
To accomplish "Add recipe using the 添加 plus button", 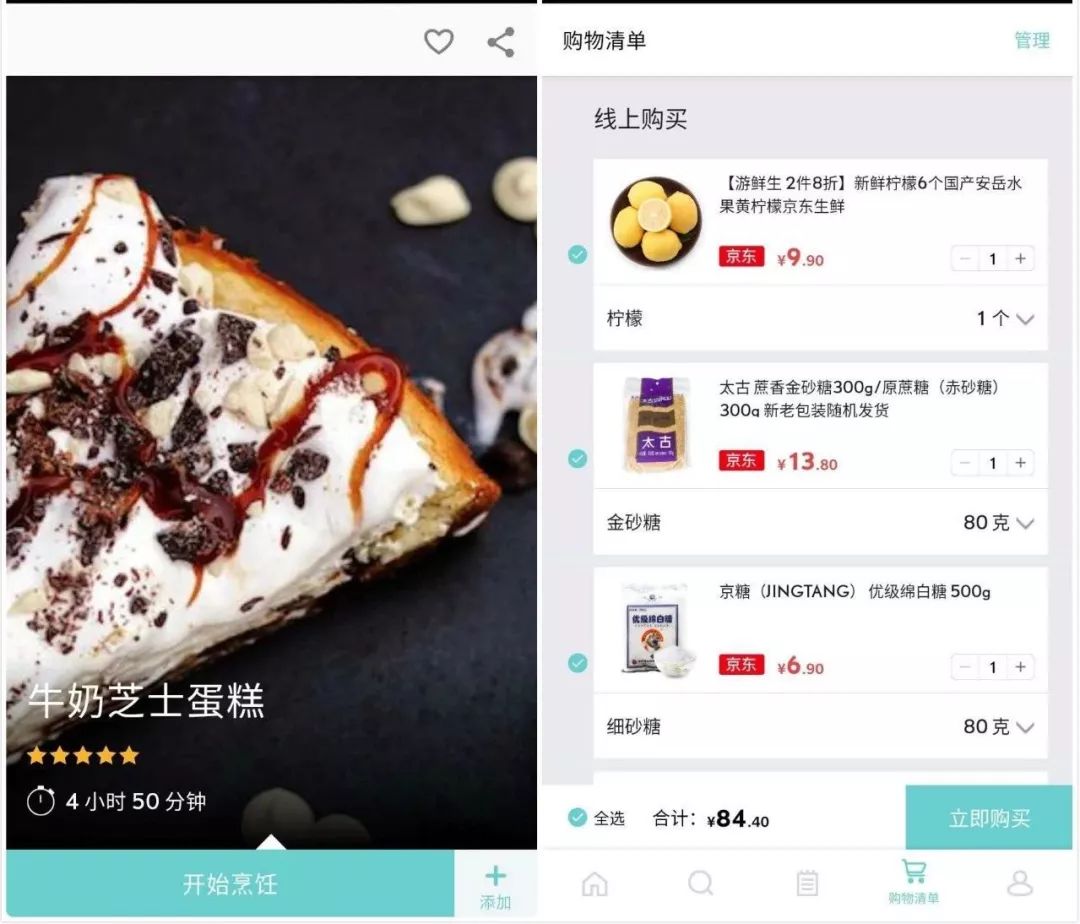I will click(x=495, y=887).
